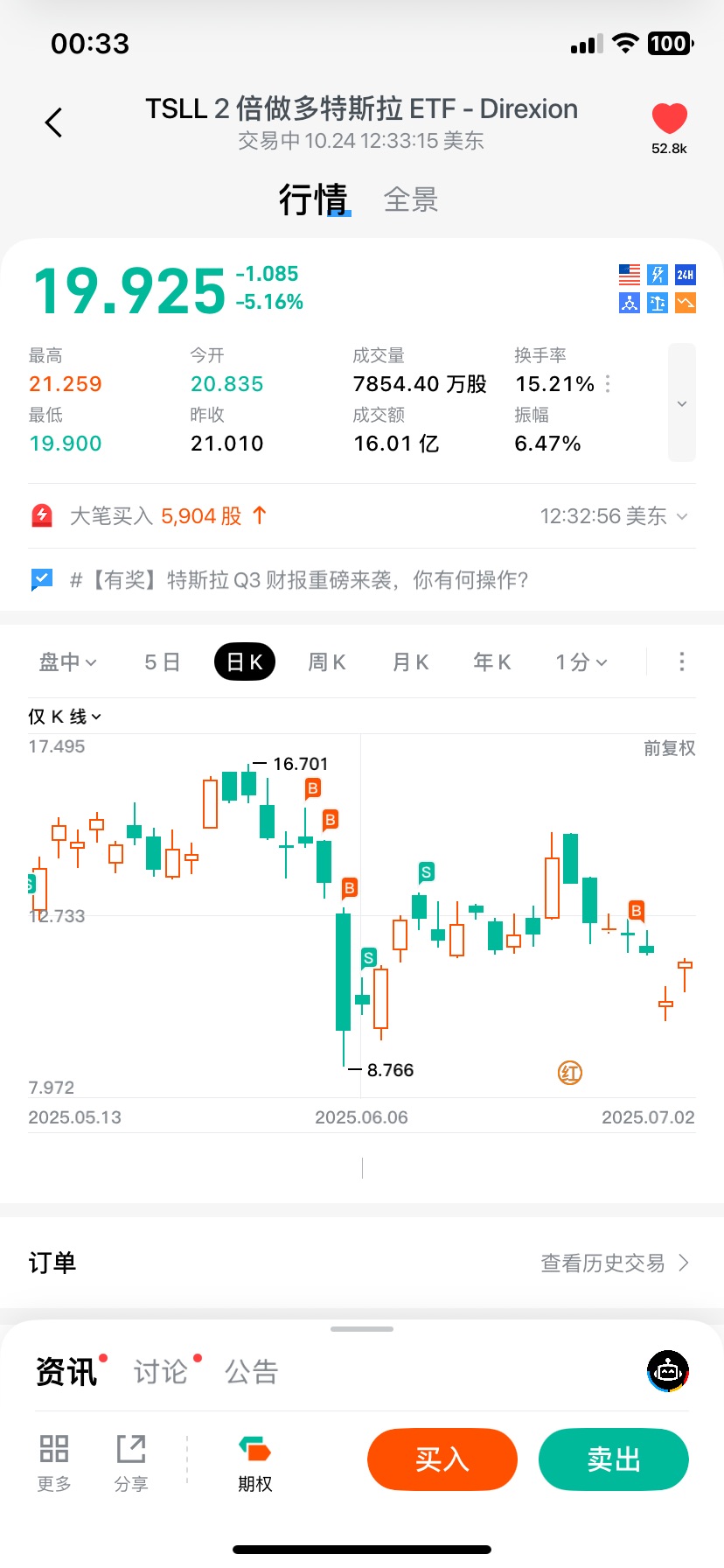Tap the 卖出 sell button
The image size is (724, 1568).
coord(614,1459)
